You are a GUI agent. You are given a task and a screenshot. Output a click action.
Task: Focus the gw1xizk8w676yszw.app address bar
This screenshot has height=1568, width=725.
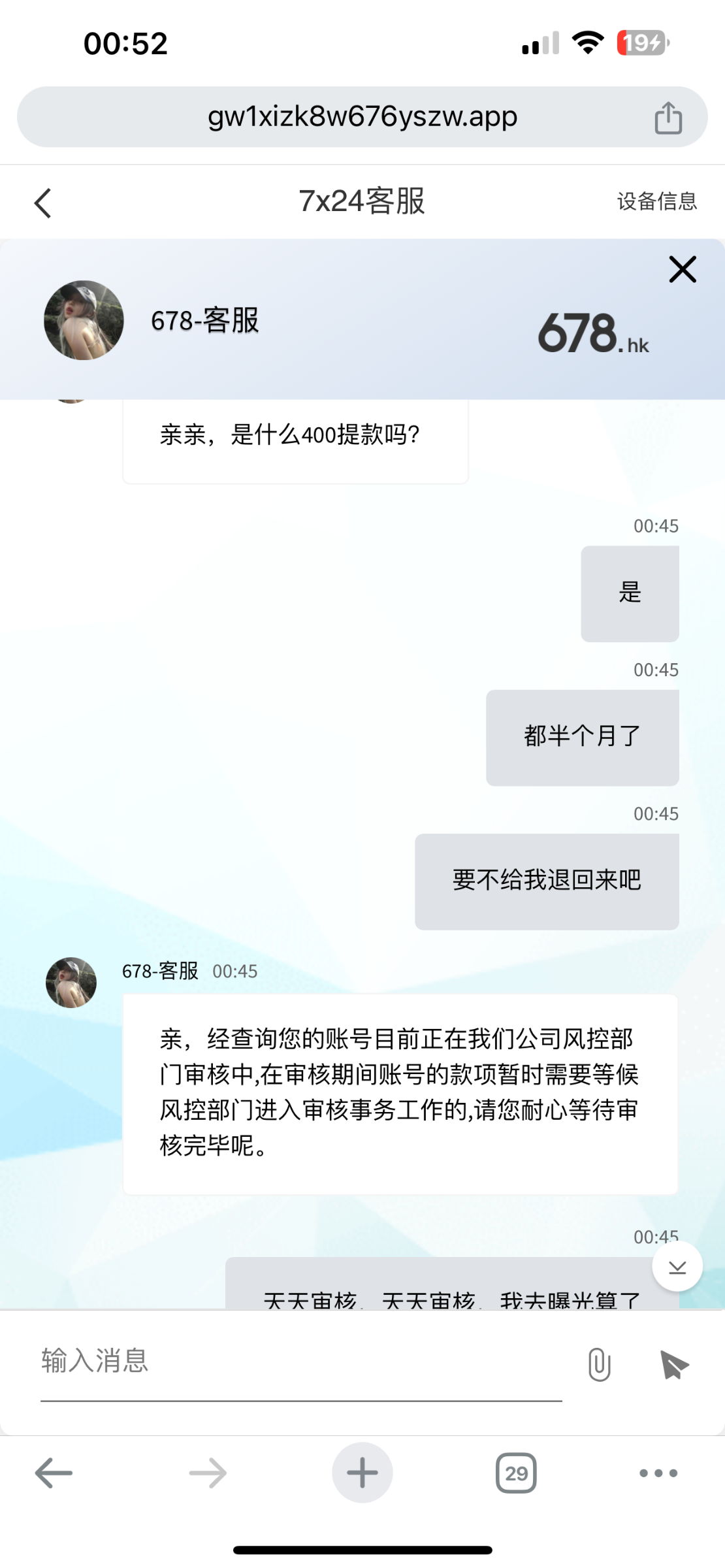(362, 117)
